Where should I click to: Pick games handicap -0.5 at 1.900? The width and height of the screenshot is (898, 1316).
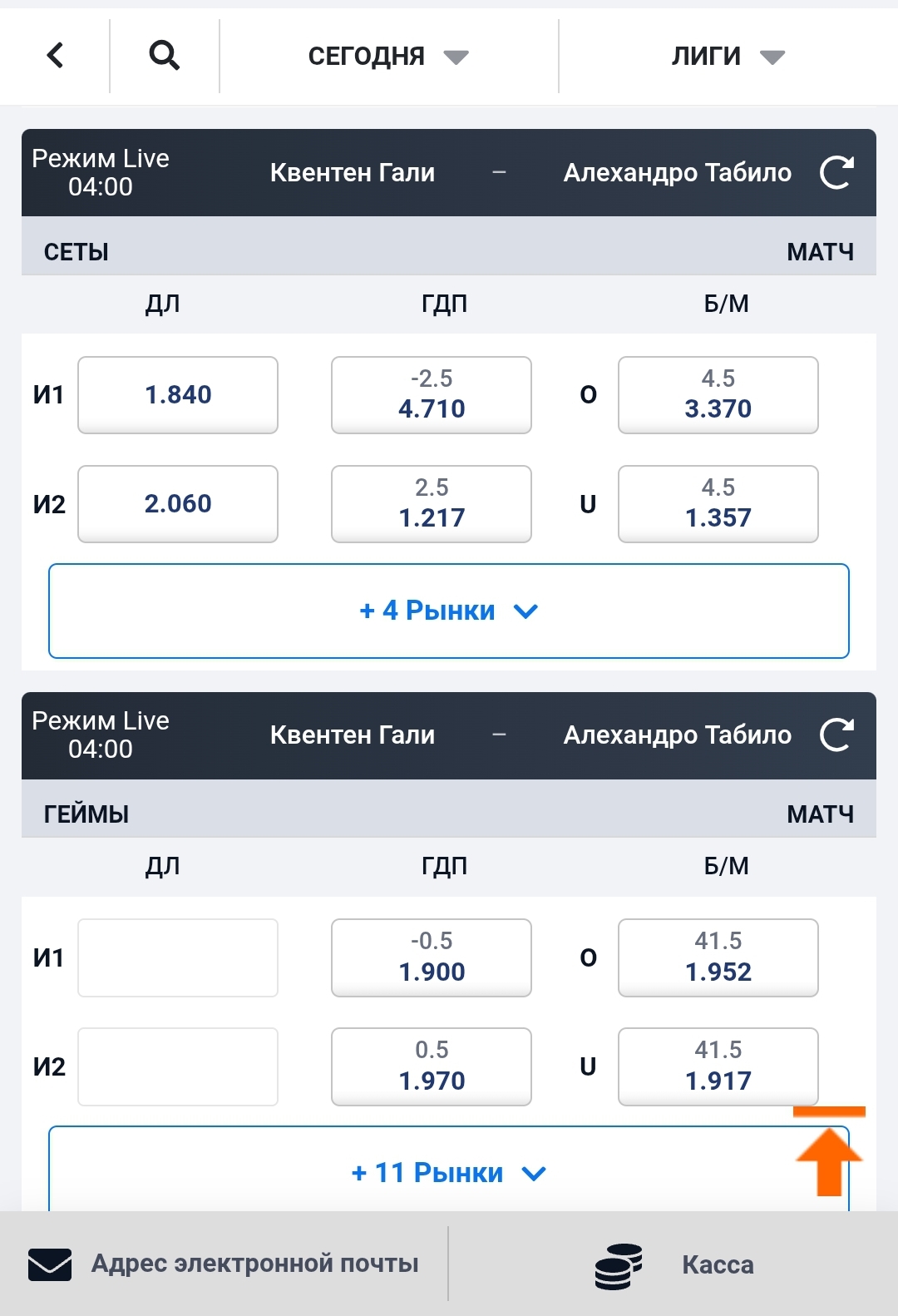click(431, 957)
